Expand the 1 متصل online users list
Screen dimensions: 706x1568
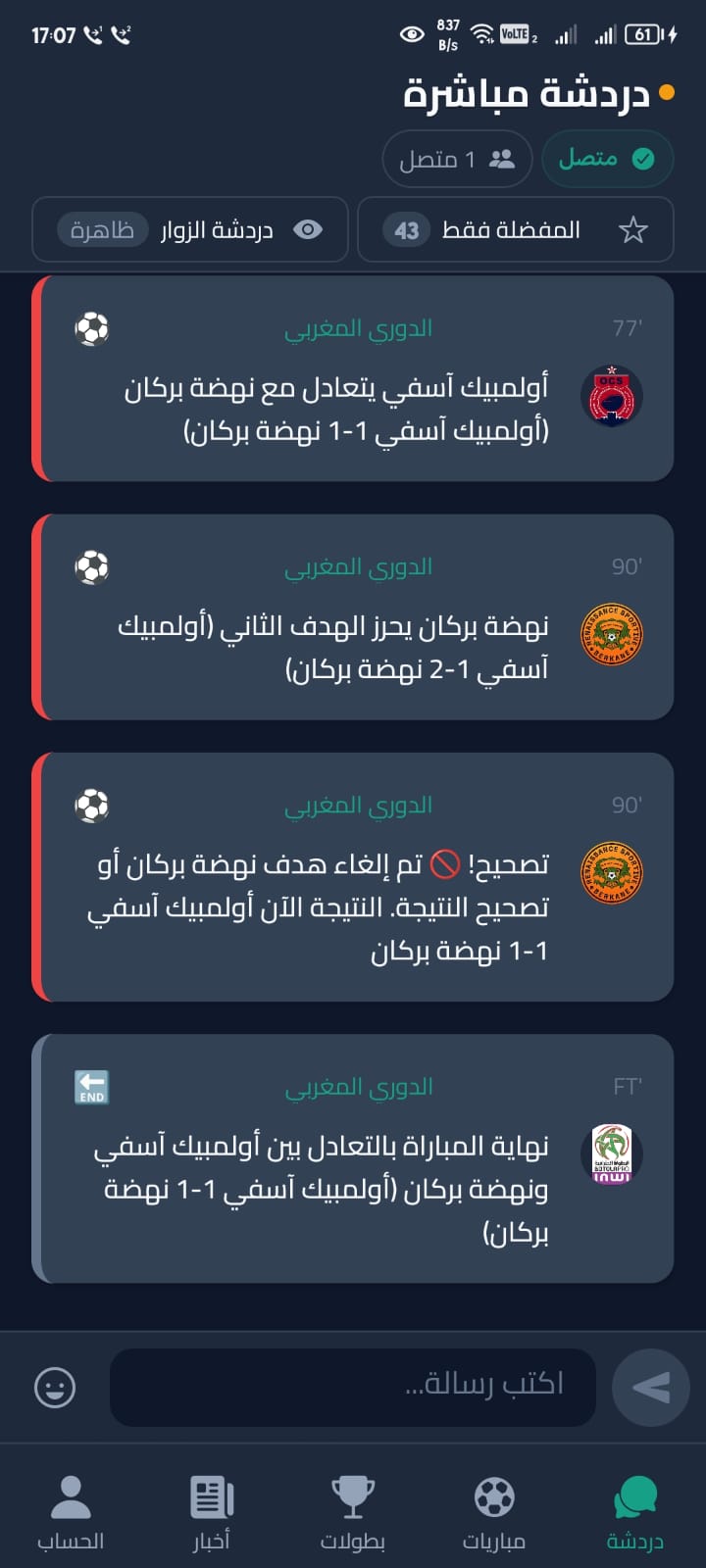click(456, 159)
